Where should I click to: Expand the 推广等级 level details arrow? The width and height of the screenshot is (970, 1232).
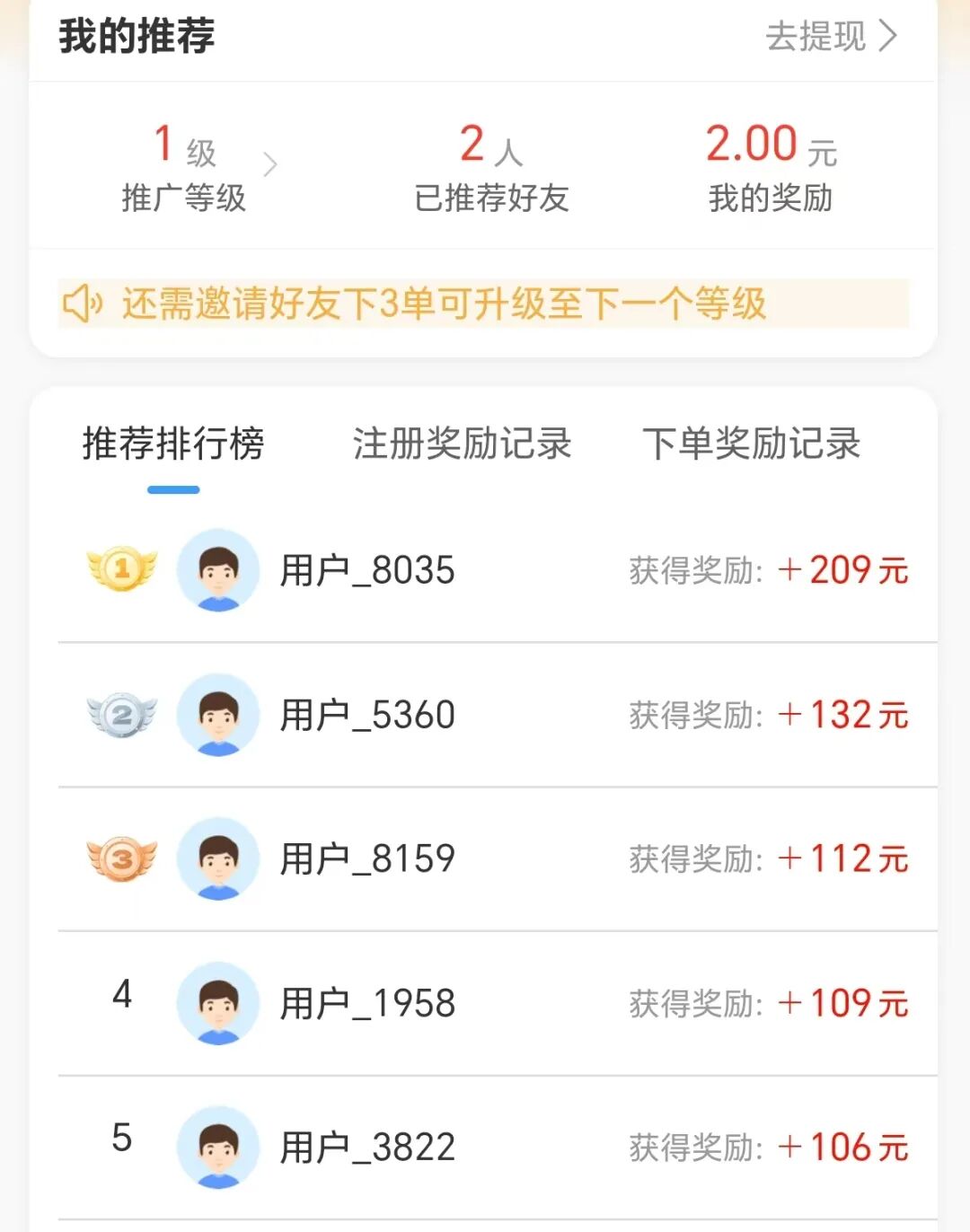pyautogui.click(x=270, y=163)
